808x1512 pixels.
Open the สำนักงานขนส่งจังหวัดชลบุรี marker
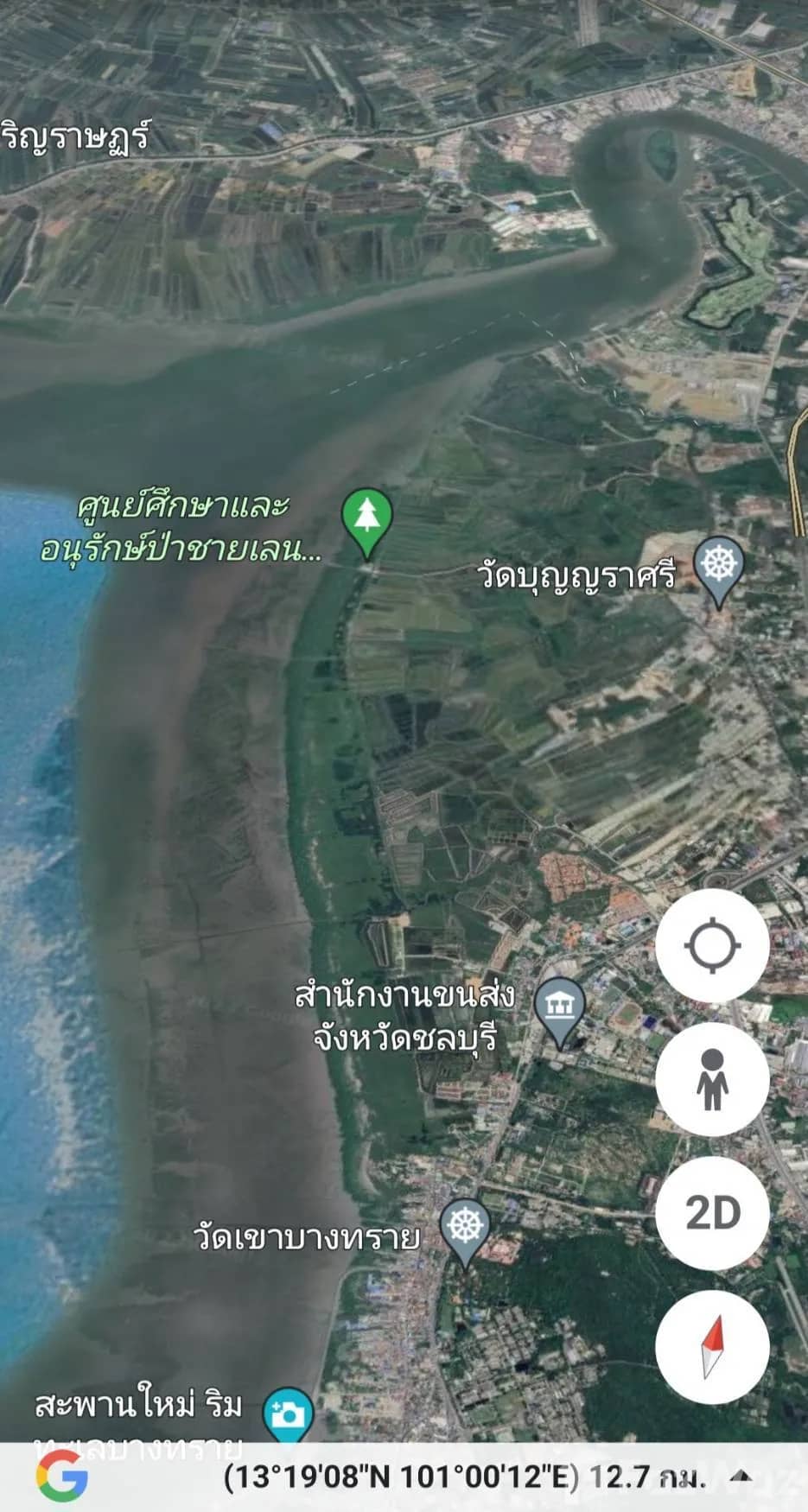pyautogui.click(x=560, y=1008)
